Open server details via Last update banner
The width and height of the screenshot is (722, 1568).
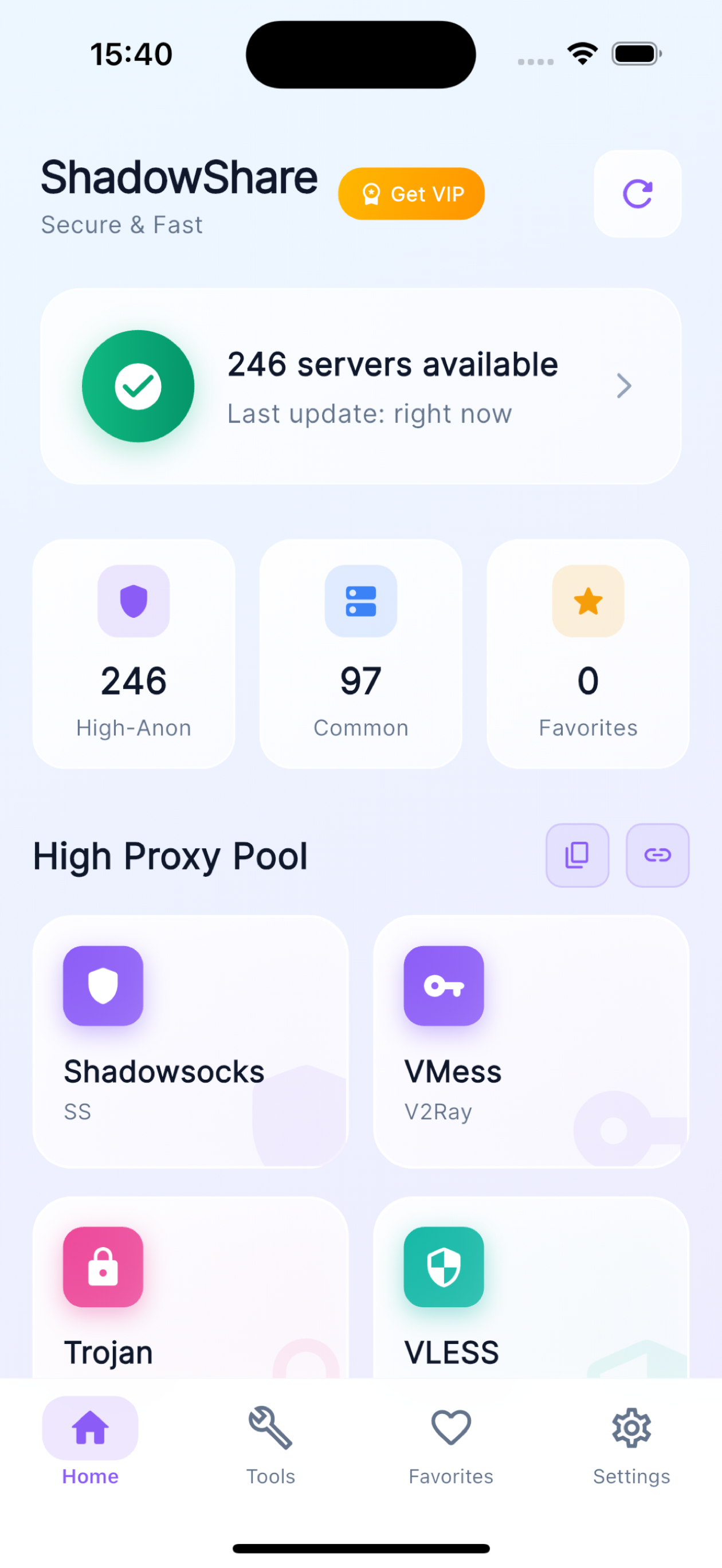tap(368, 412)
